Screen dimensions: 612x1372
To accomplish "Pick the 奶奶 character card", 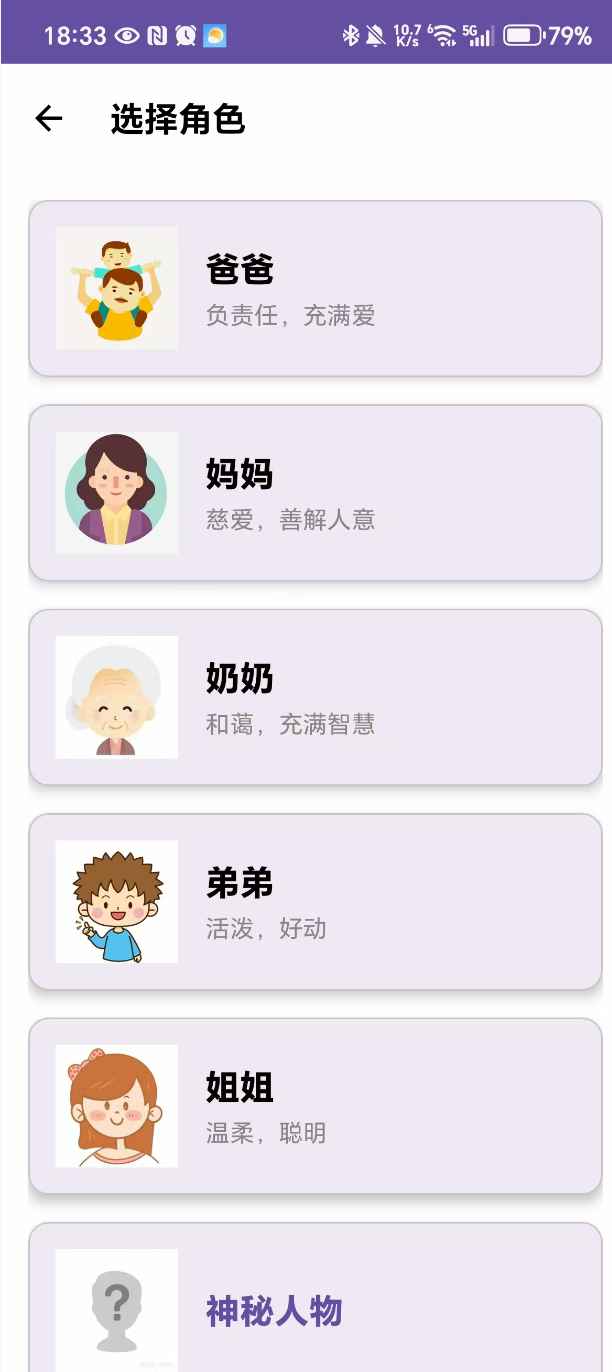I will click(x=315, y=697).
